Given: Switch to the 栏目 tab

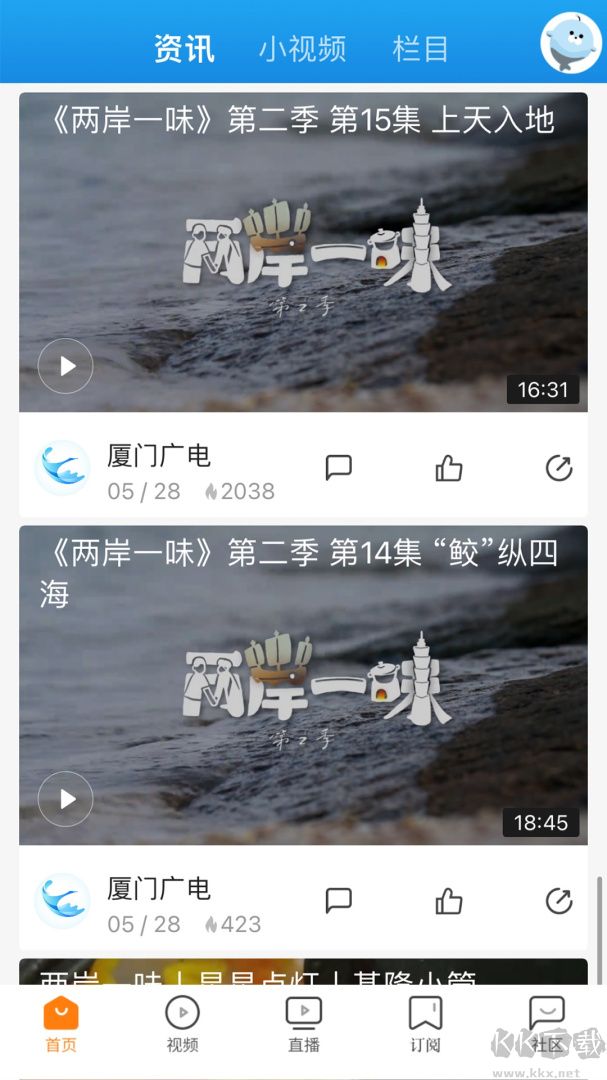Looking at the screenshot, I should click(x=420, y=48).
